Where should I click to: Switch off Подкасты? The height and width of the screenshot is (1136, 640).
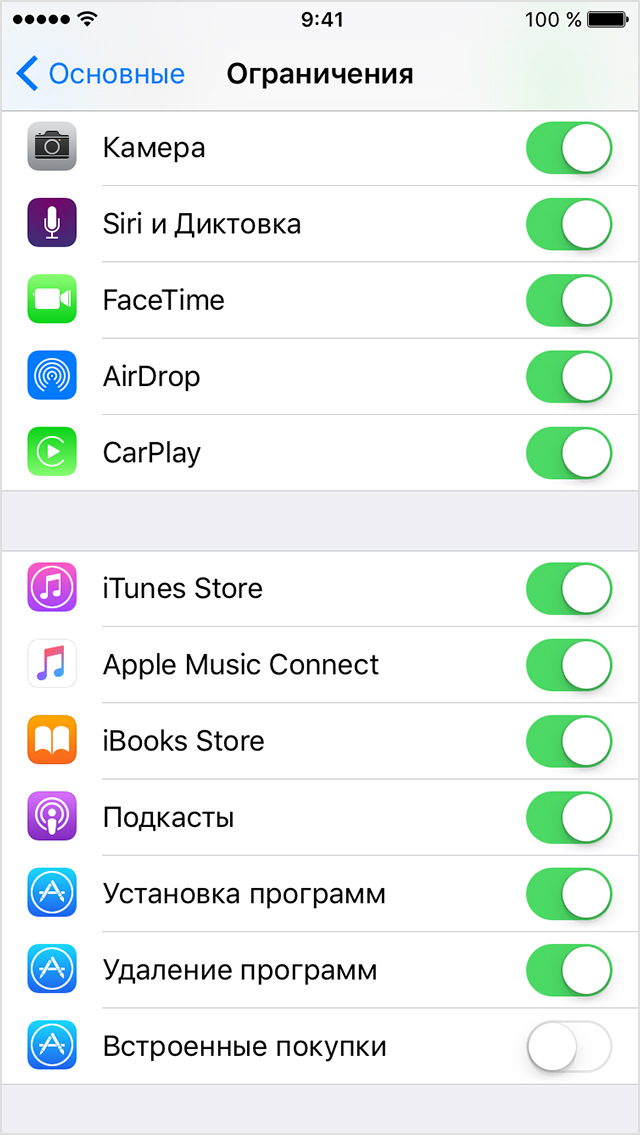[x=568, y=818]
